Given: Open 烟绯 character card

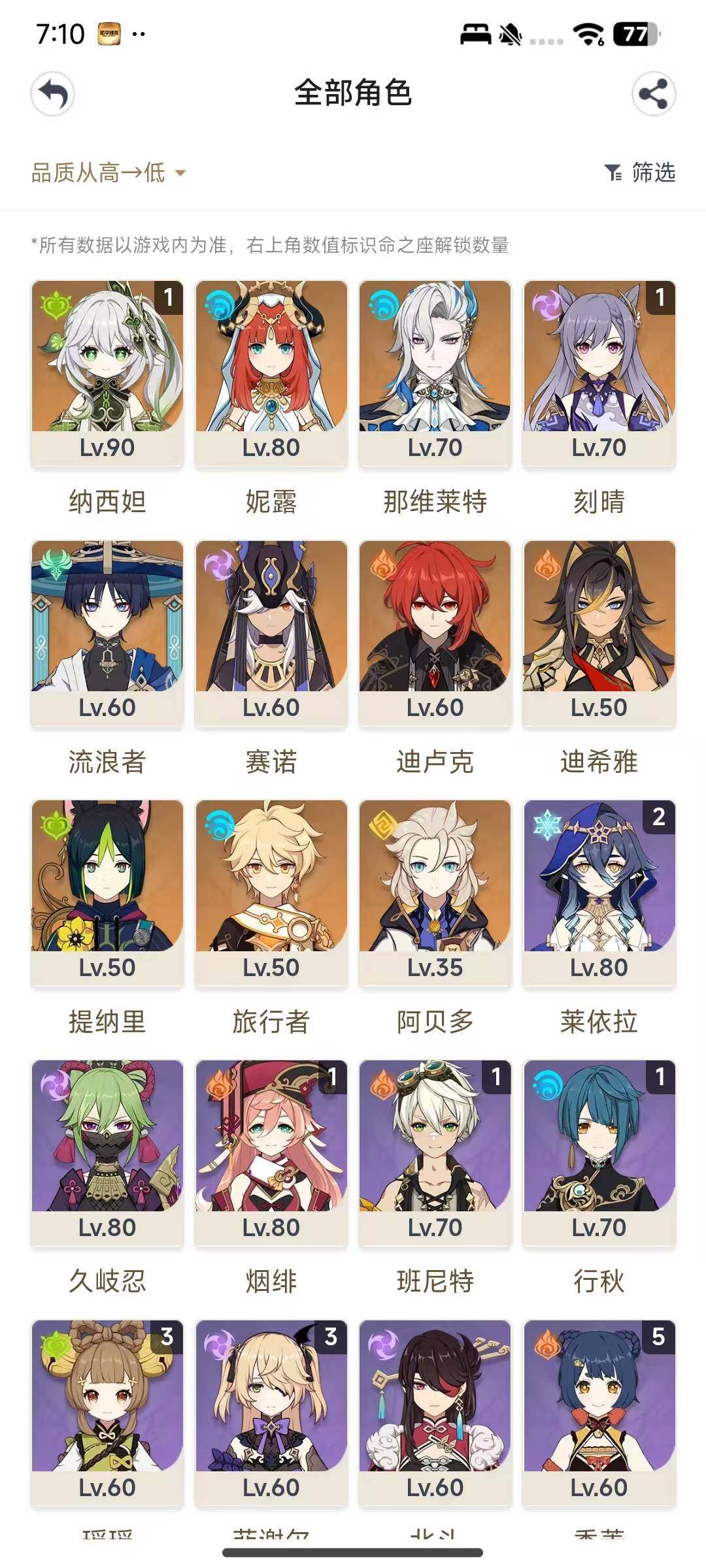Looking at the screenshot, I should [271, 1152].
